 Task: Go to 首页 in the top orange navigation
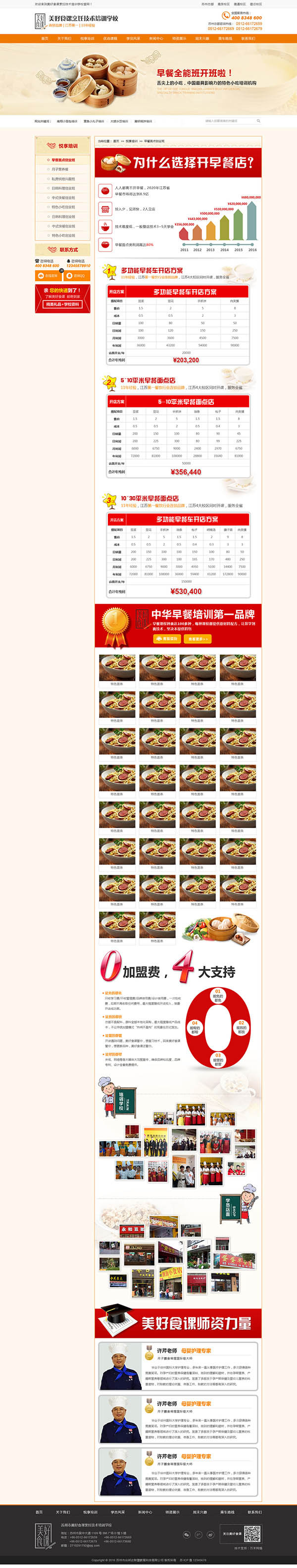point(45,38)
